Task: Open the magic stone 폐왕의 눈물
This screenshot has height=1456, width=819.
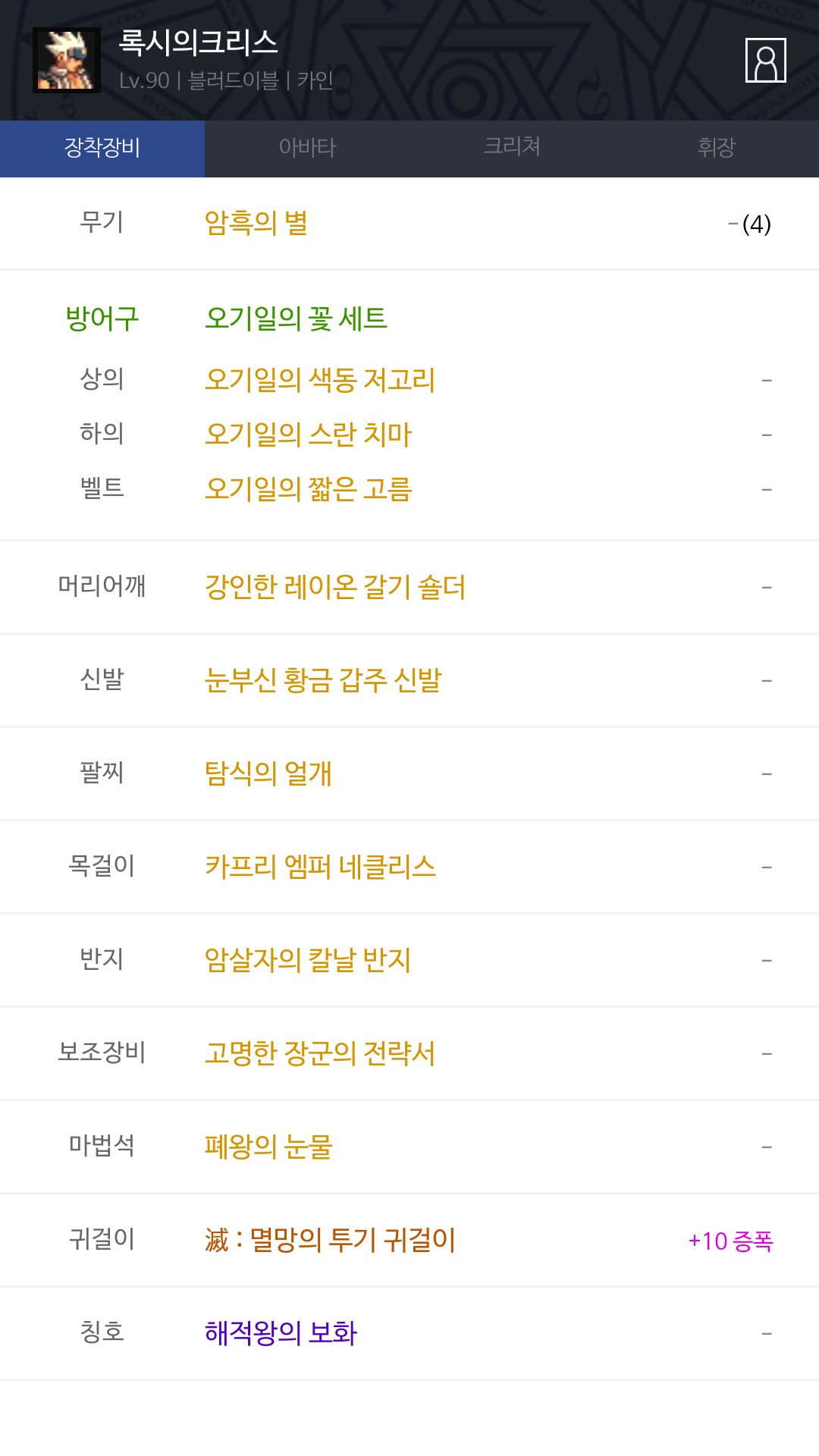Action: click(x=268, y=1146)
